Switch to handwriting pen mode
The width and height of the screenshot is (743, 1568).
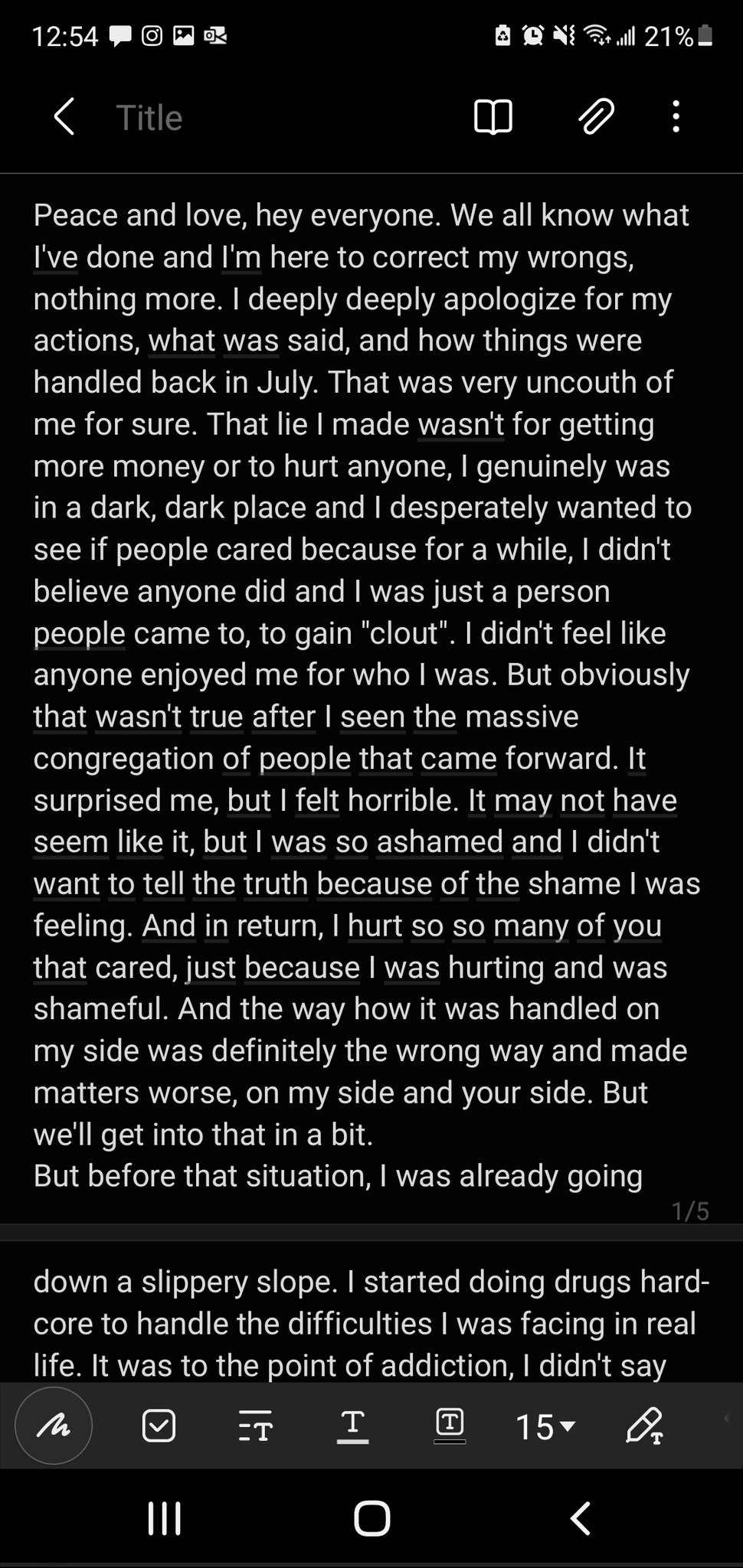click(54, 1426)
